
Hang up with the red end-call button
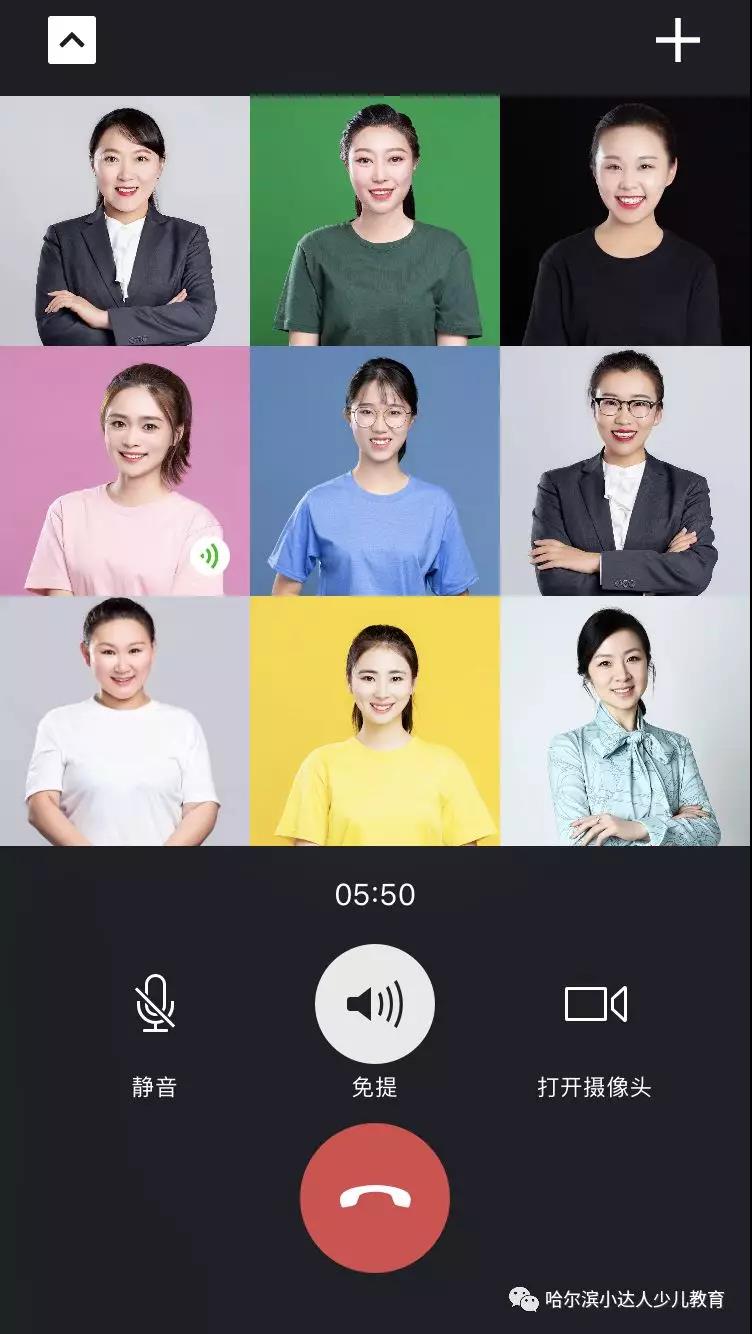tap(375, 1197)
